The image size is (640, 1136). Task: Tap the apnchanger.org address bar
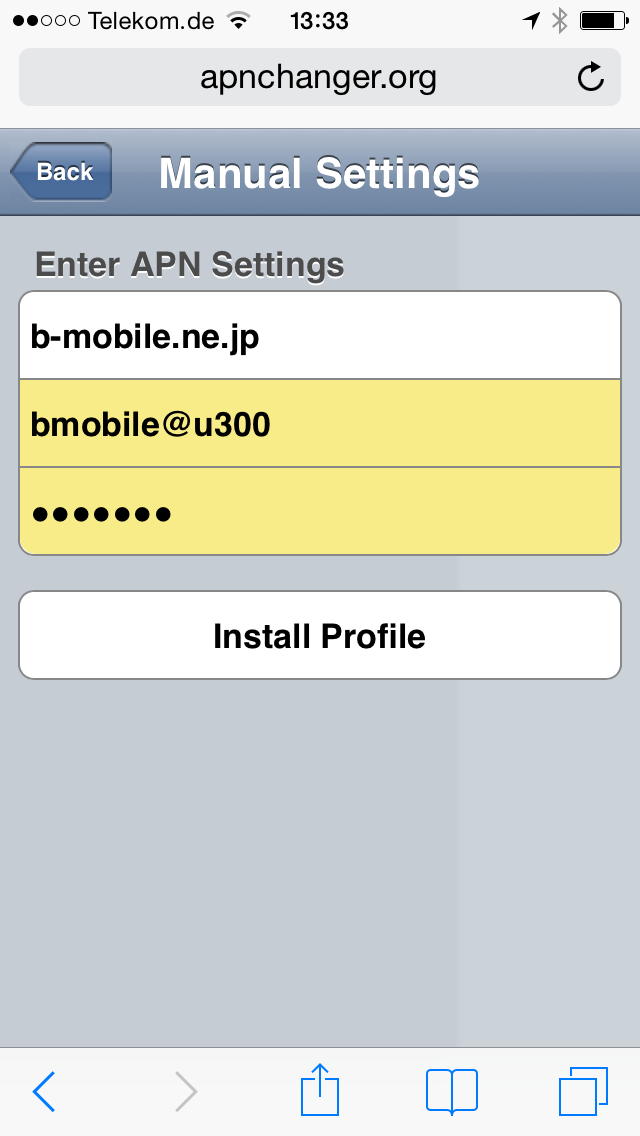(319, 78)
